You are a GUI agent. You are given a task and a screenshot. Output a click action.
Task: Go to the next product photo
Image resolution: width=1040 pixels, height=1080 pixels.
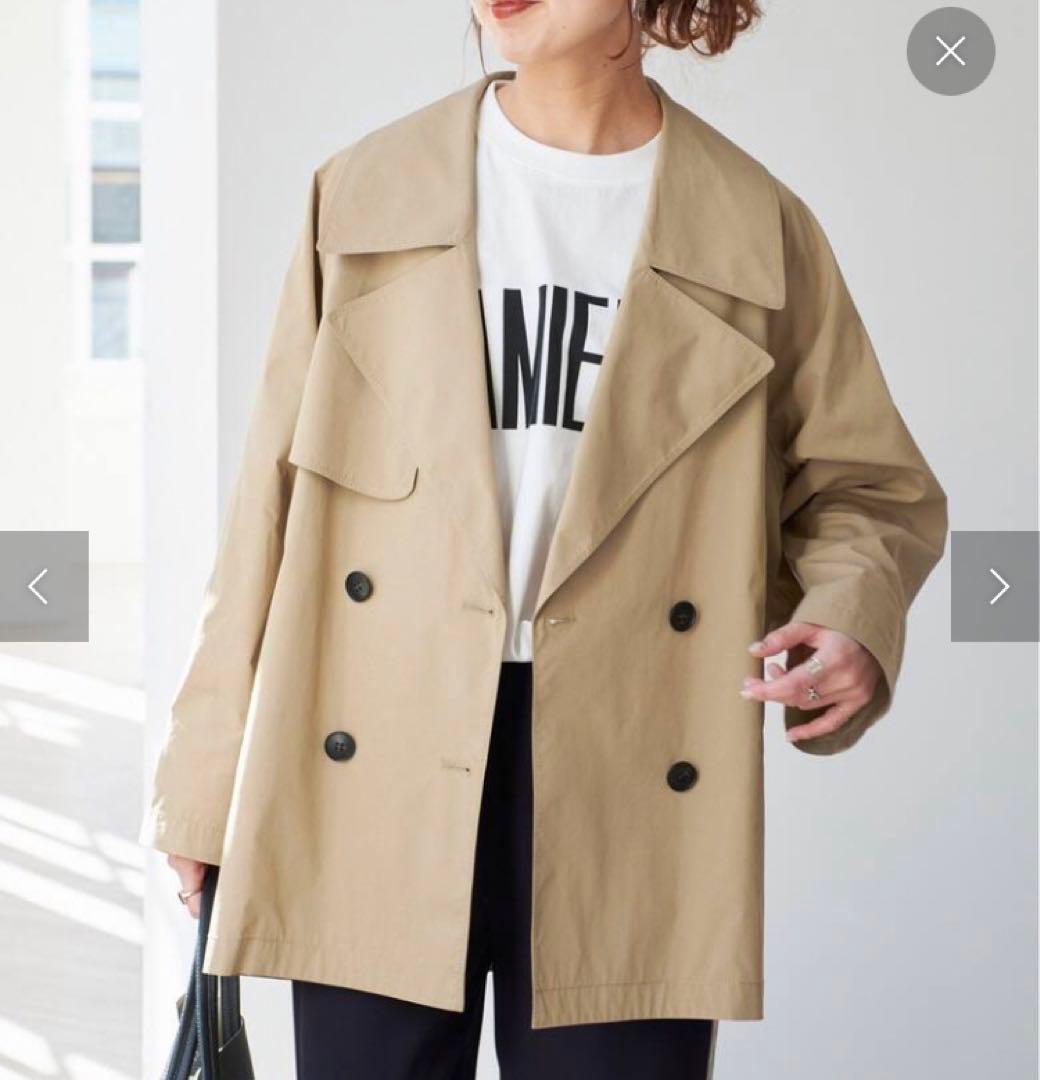[x=996, y=586]
